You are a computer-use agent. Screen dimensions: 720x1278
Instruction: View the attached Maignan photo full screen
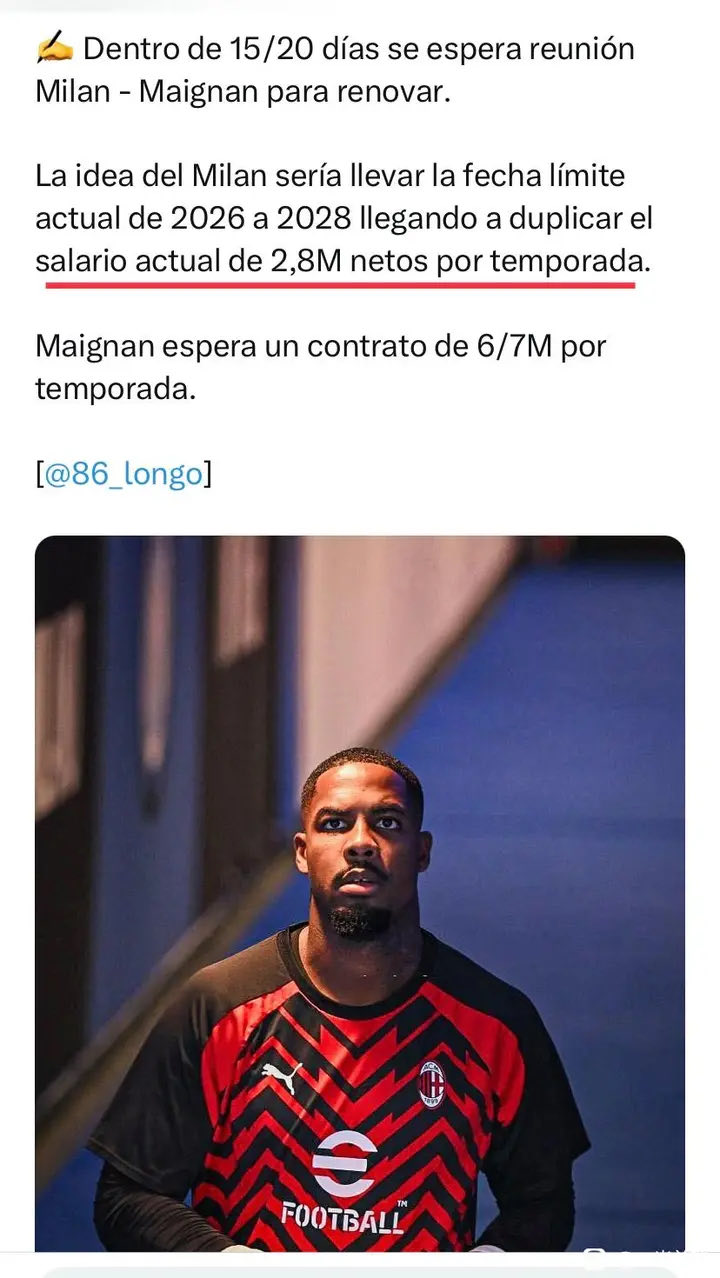click(x=360, y=892)
